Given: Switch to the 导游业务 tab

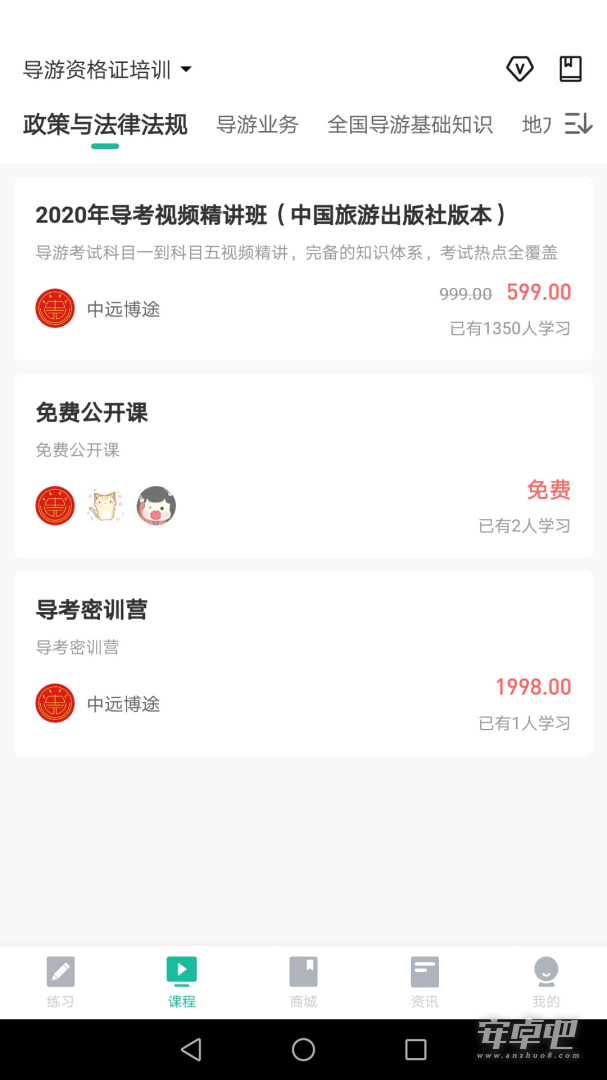Looking at the screenshot, I should [258, 125].
